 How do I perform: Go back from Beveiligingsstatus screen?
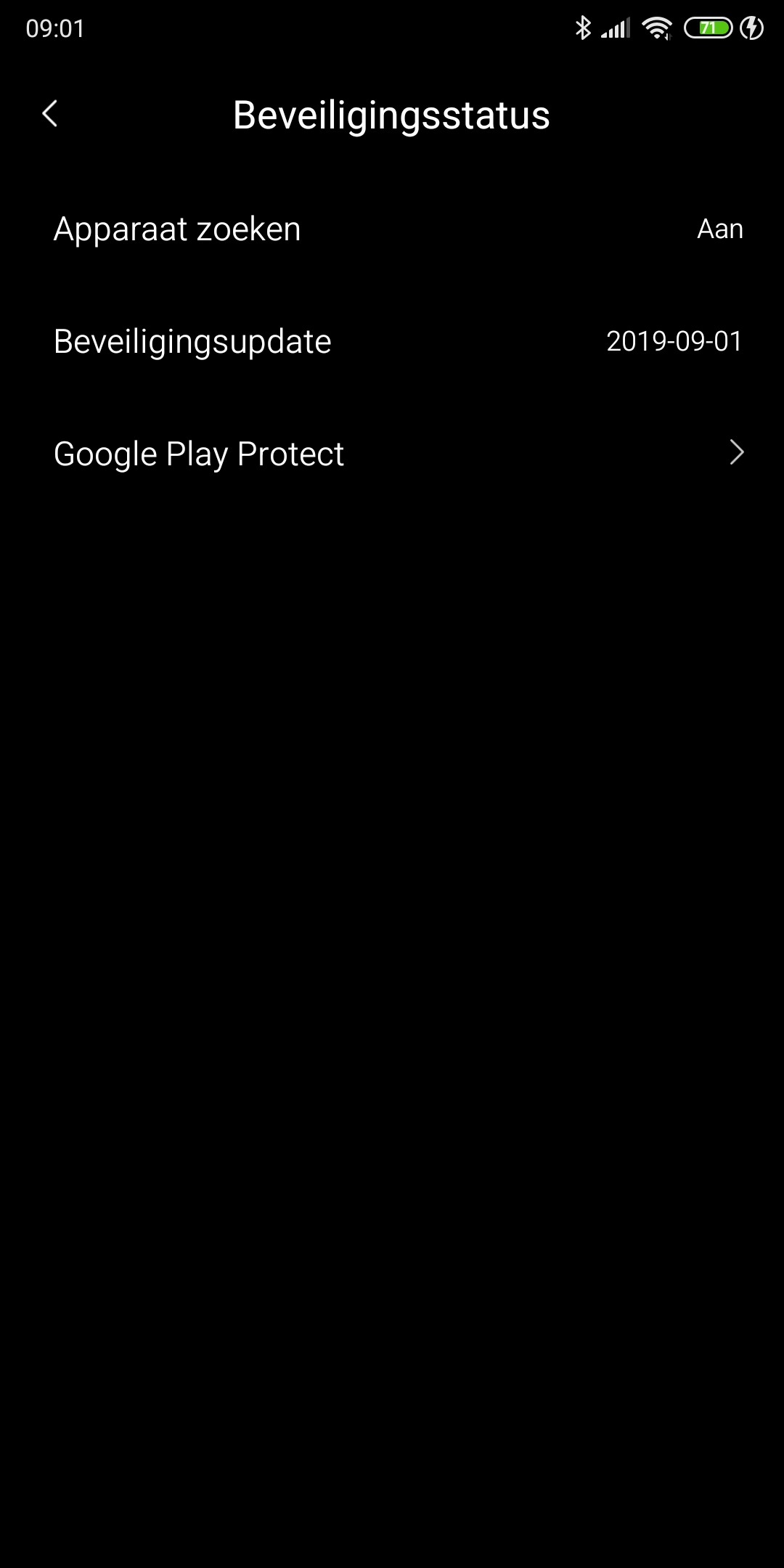(x=49, y=114)
